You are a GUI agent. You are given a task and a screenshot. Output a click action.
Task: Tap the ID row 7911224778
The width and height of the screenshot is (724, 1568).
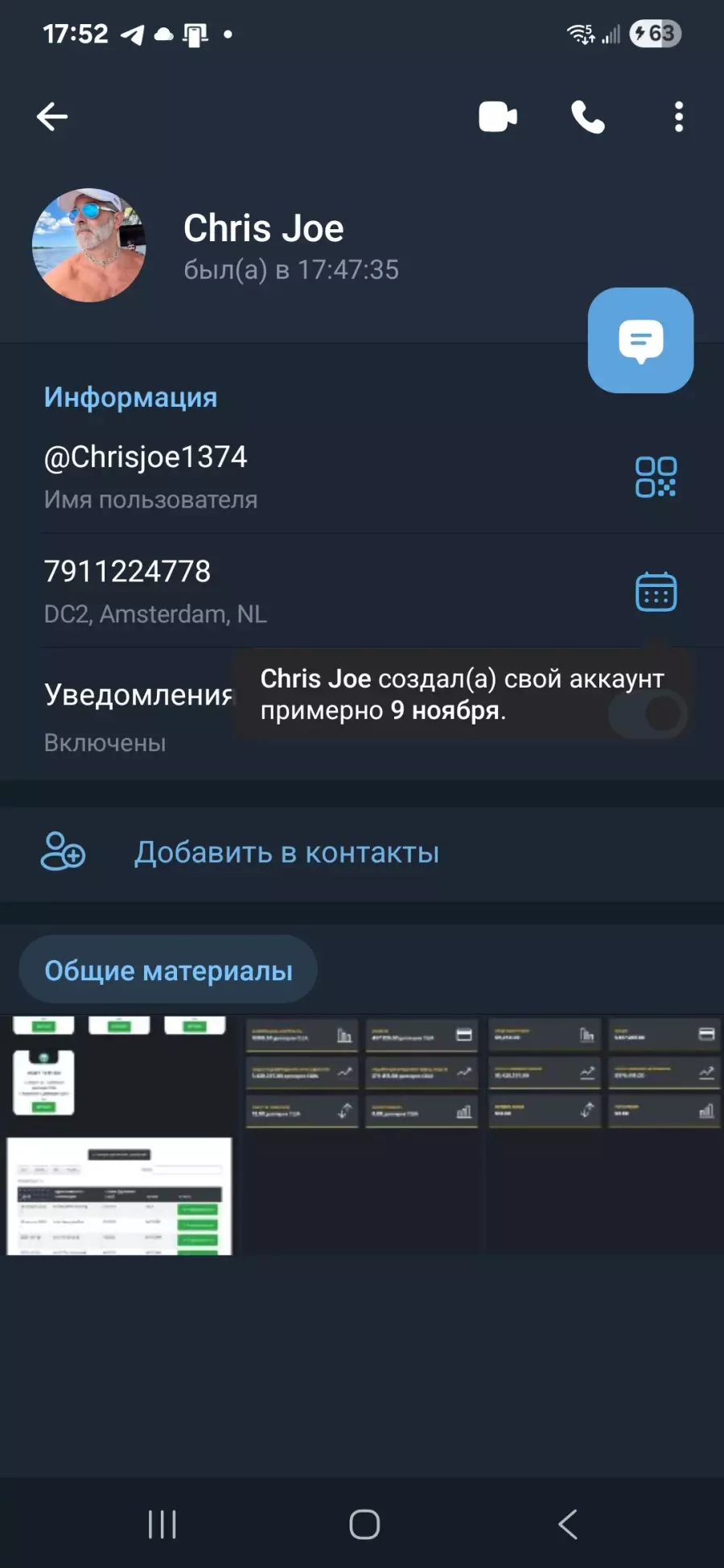point(241,590)
